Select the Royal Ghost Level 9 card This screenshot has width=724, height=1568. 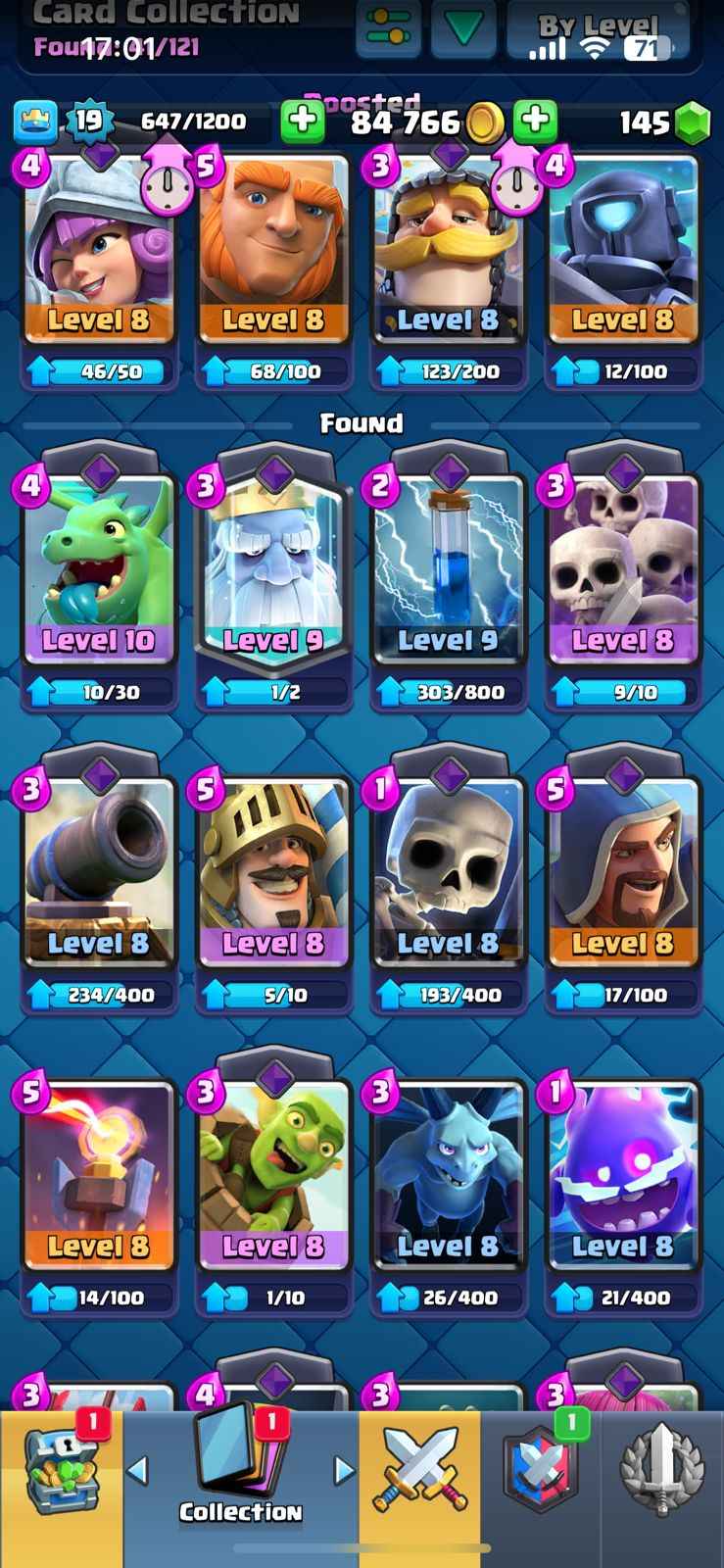pyautogui.click(x=273, y=578)
